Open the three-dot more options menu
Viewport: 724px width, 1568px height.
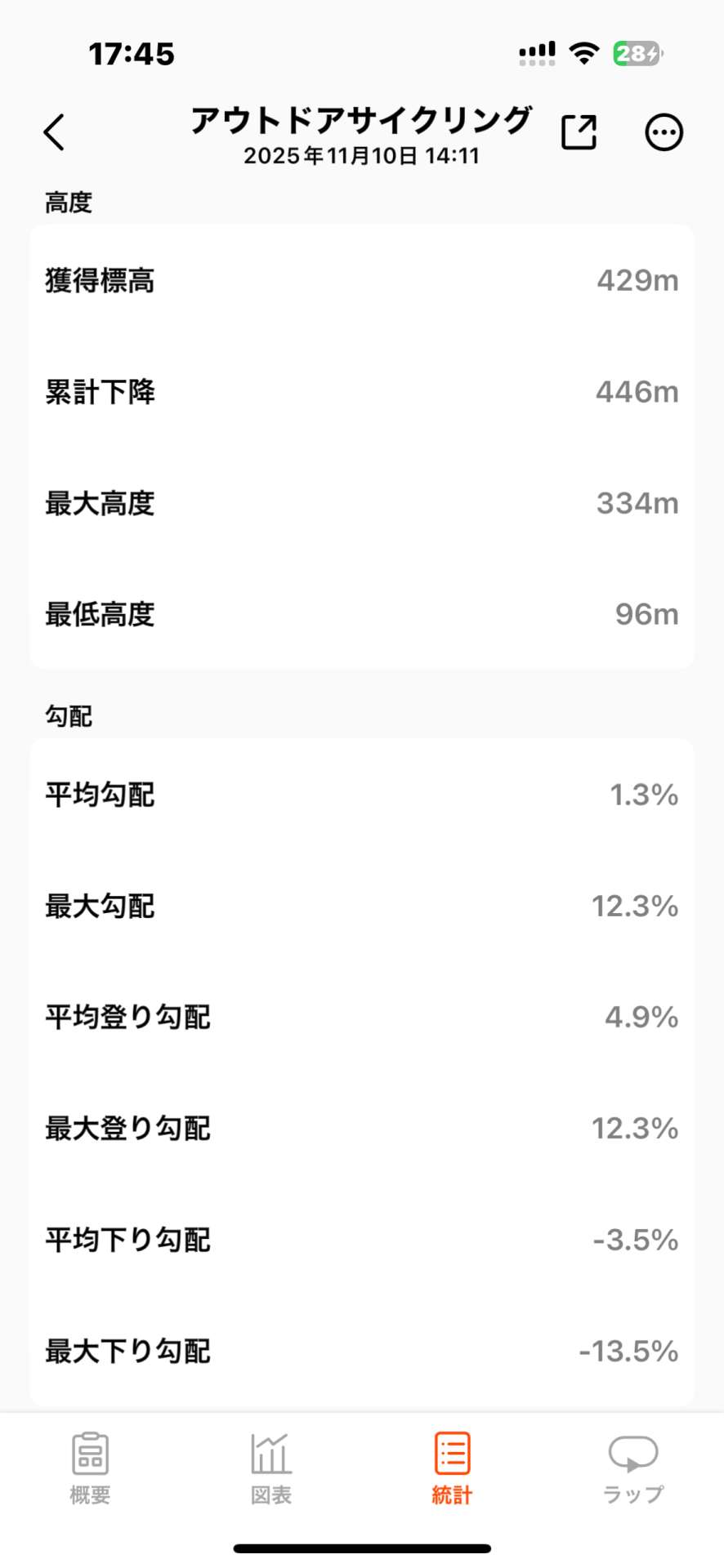664,132
